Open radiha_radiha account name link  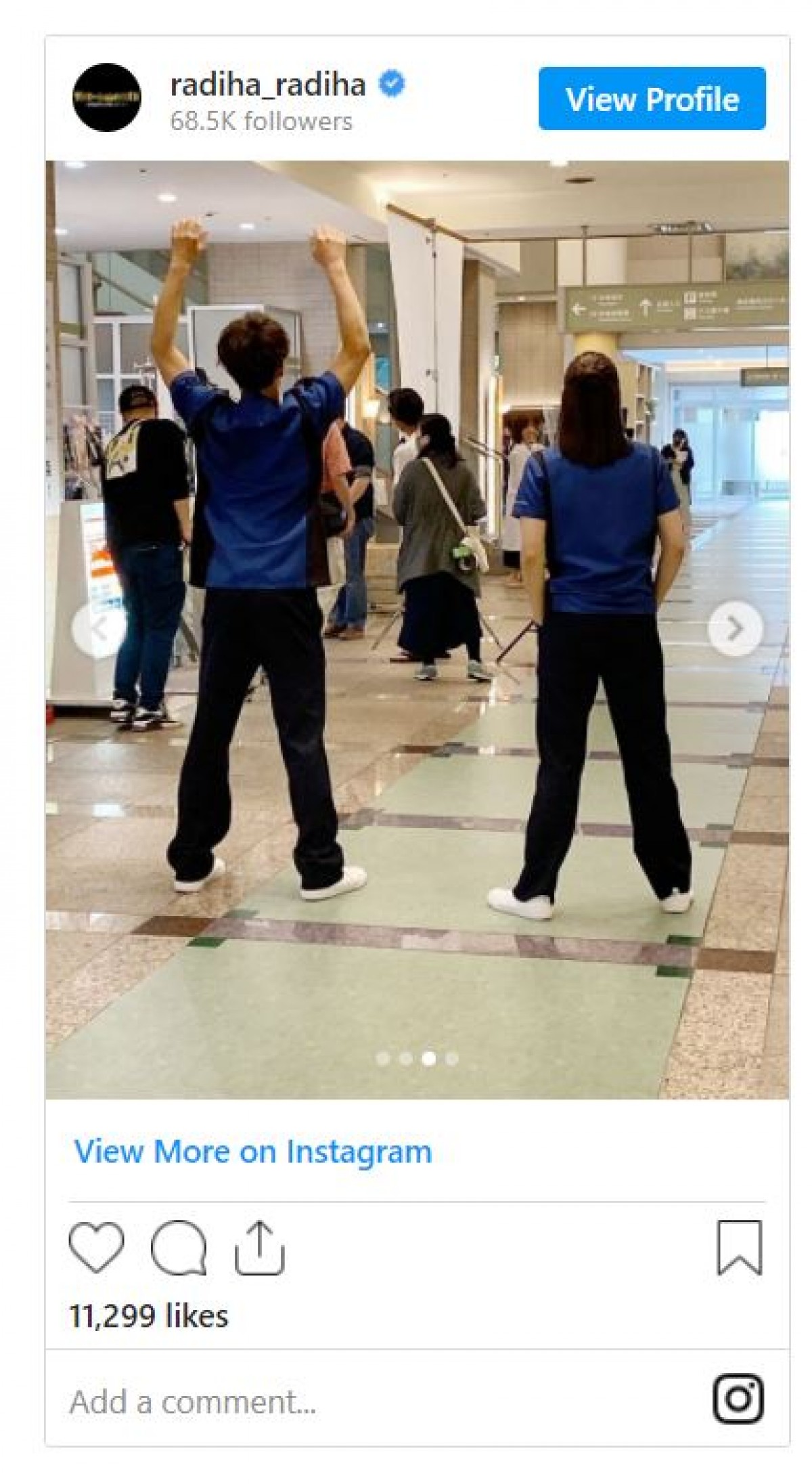point(268,85)
